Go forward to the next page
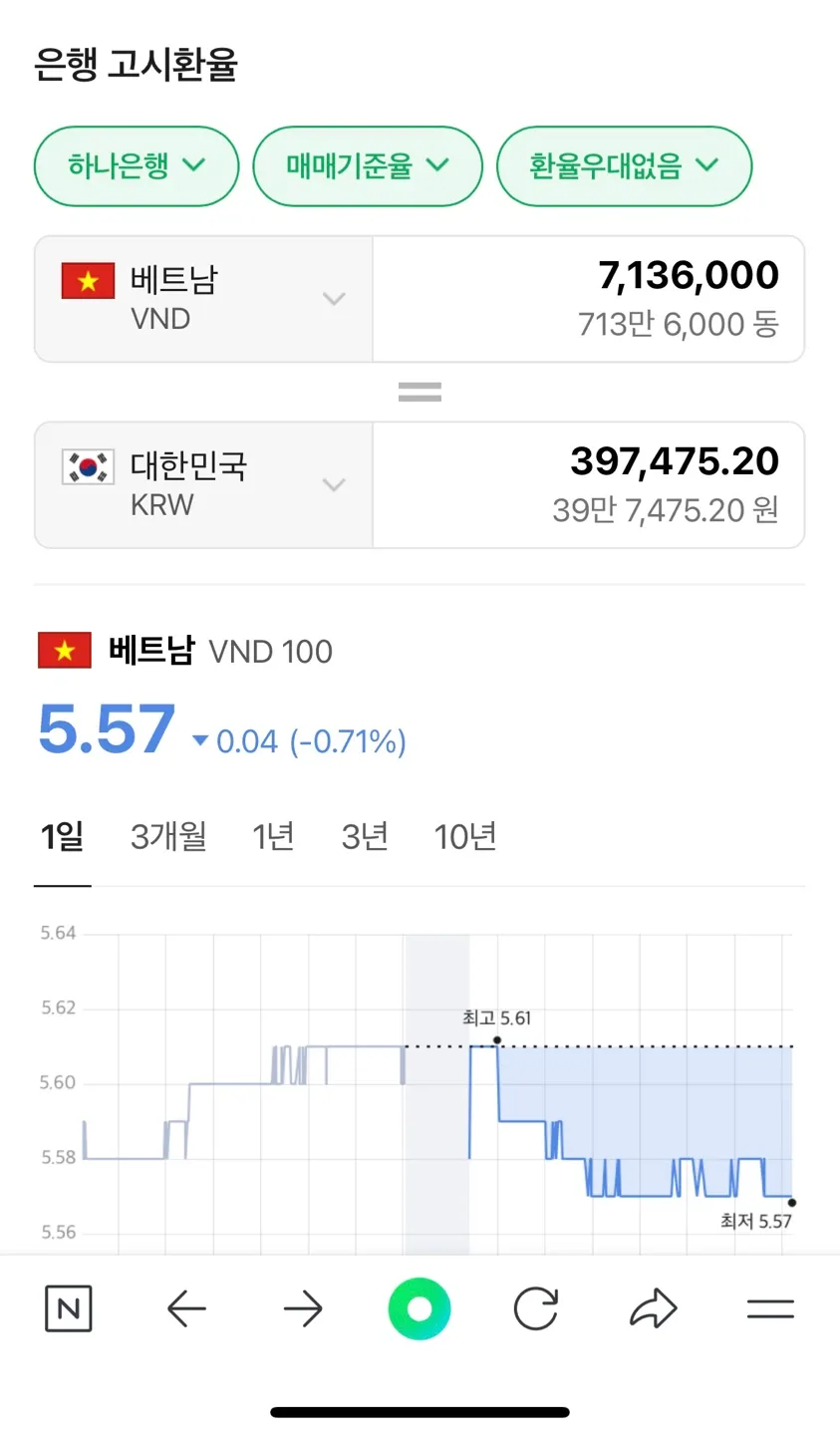840x1435 pixels. coord(303,1308)
